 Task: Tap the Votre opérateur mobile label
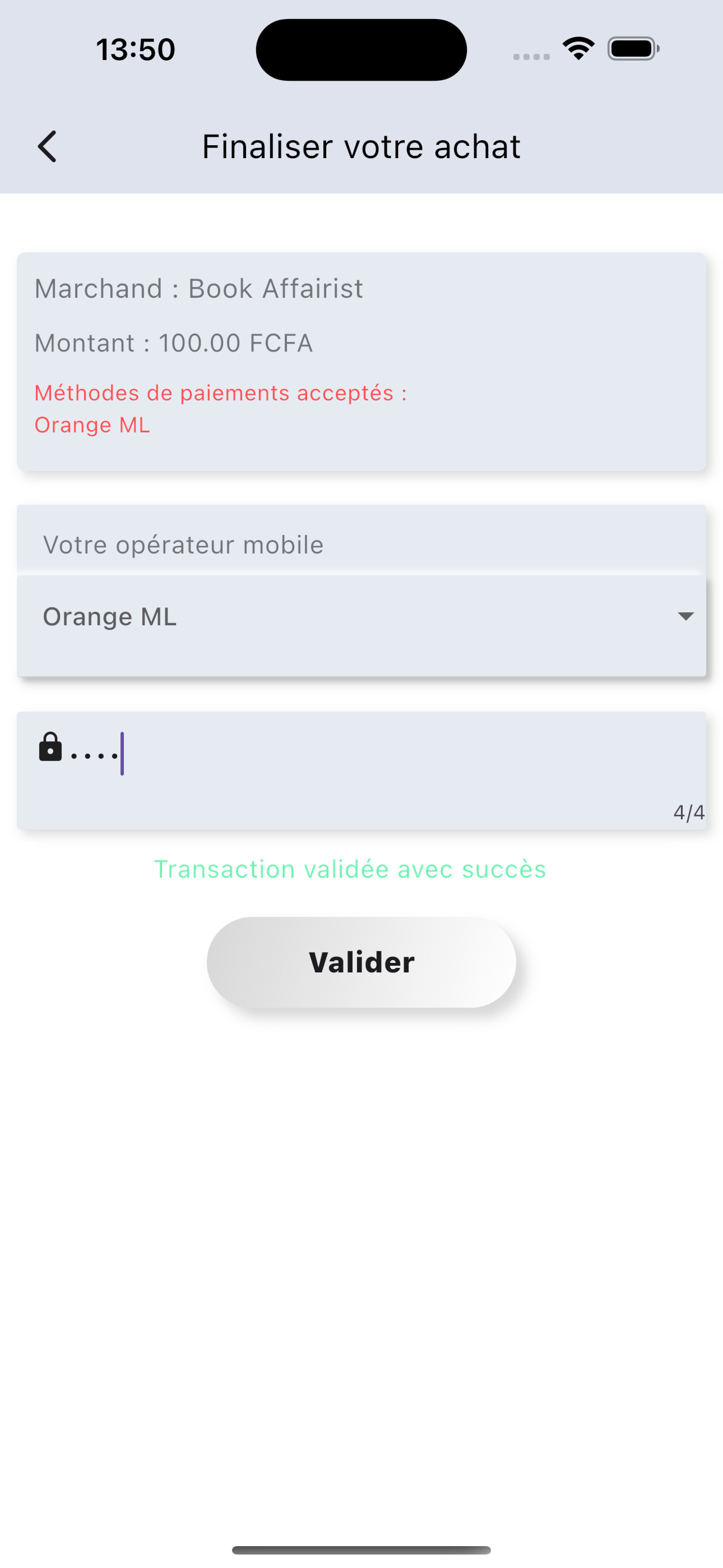(x=183, y=544)
